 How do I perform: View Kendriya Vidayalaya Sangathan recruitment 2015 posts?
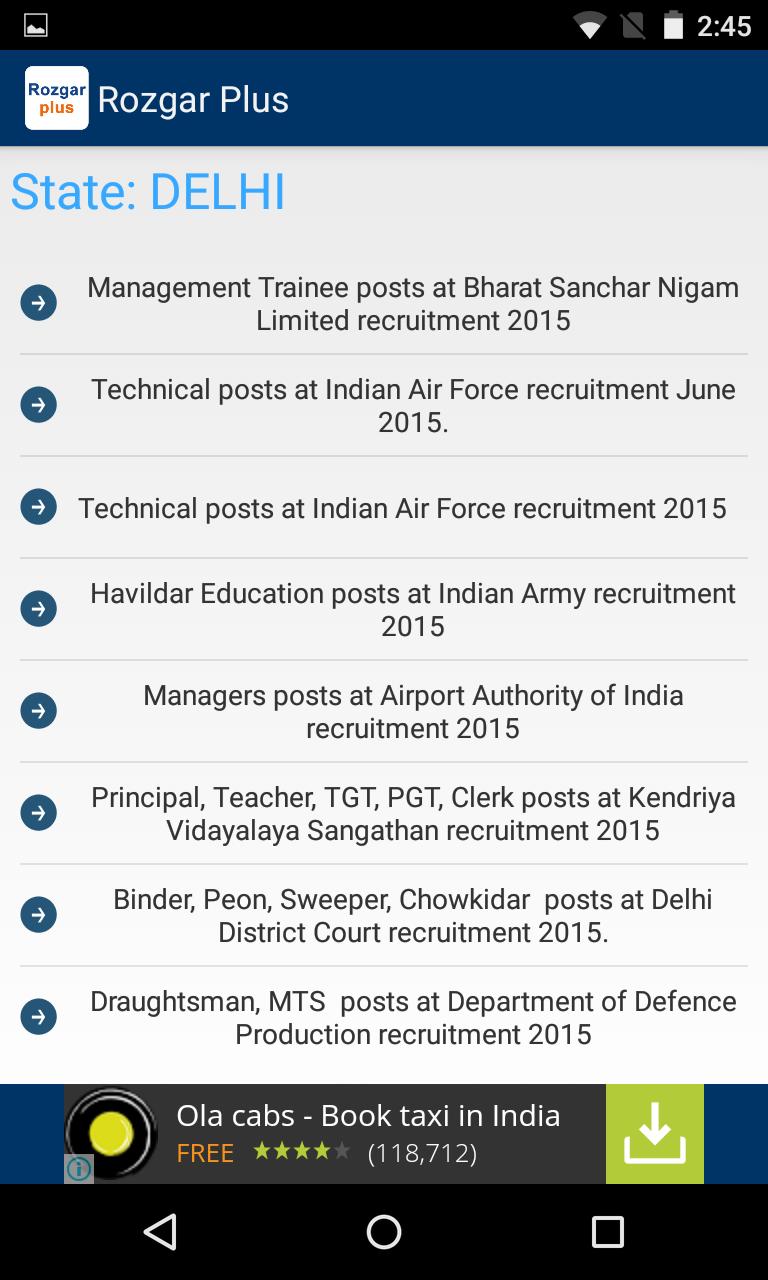(x=412, y=813)
